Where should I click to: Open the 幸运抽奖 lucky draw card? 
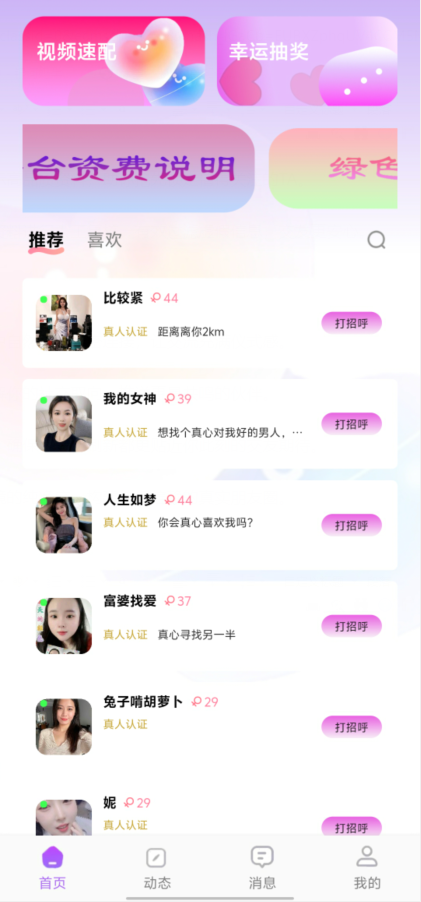click(x=307, y=61)
